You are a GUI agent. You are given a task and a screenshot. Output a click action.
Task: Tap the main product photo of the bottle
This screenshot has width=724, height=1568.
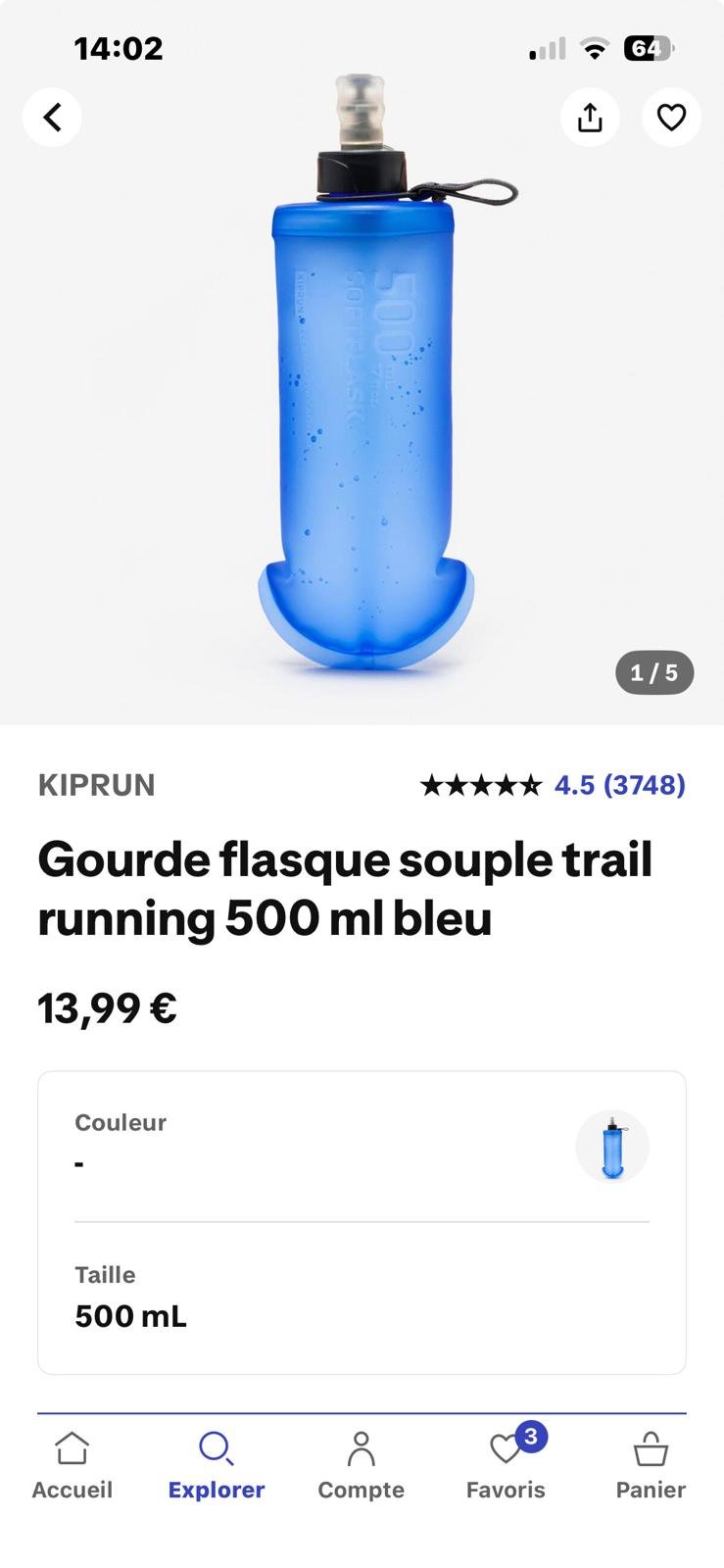(x=362, y=392)
